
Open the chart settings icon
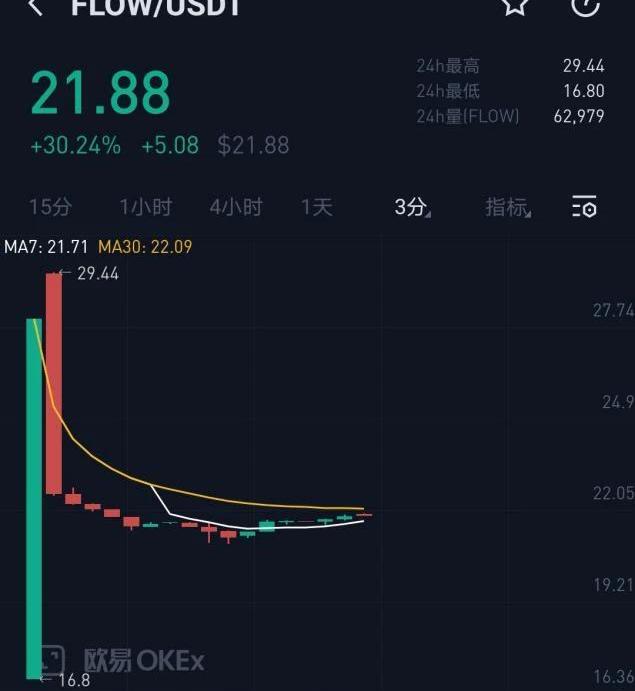point(584,207)
